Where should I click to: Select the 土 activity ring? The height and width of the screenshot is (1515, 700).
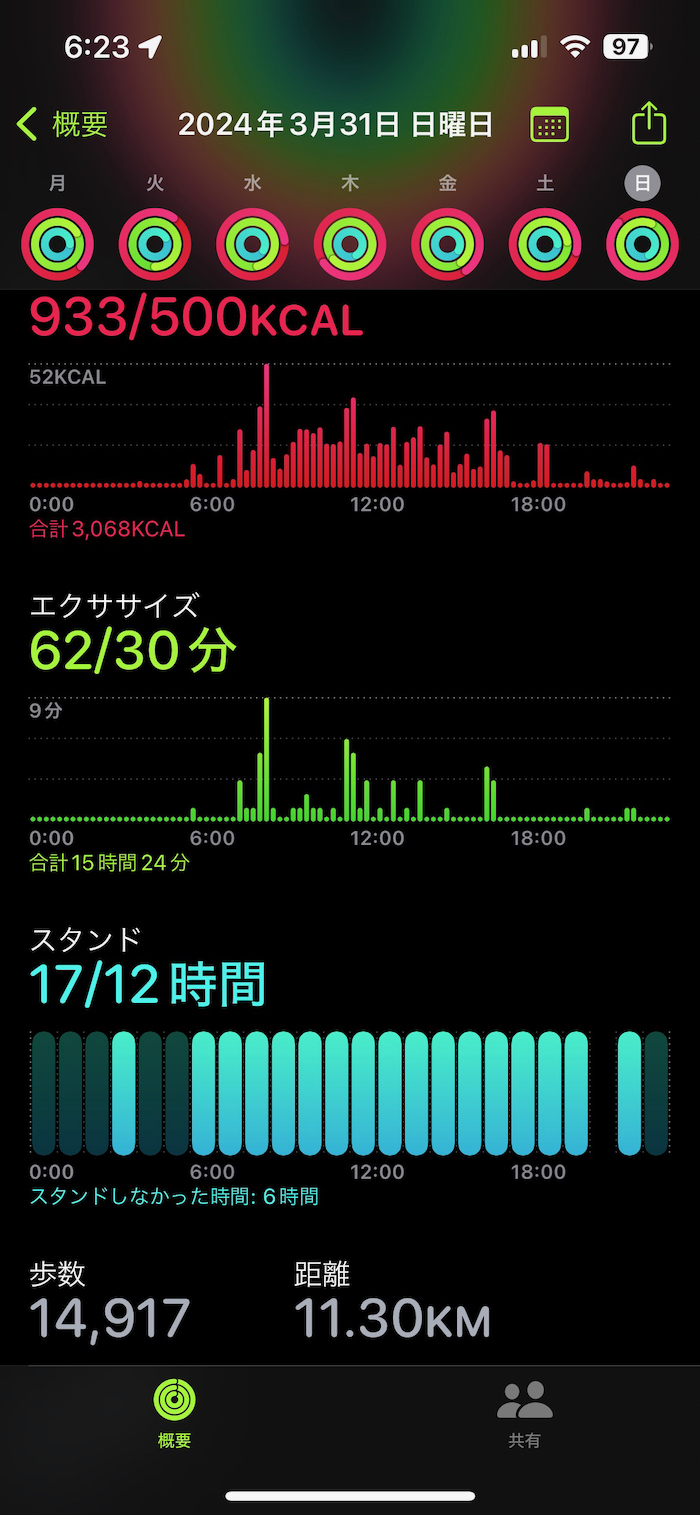545,244
